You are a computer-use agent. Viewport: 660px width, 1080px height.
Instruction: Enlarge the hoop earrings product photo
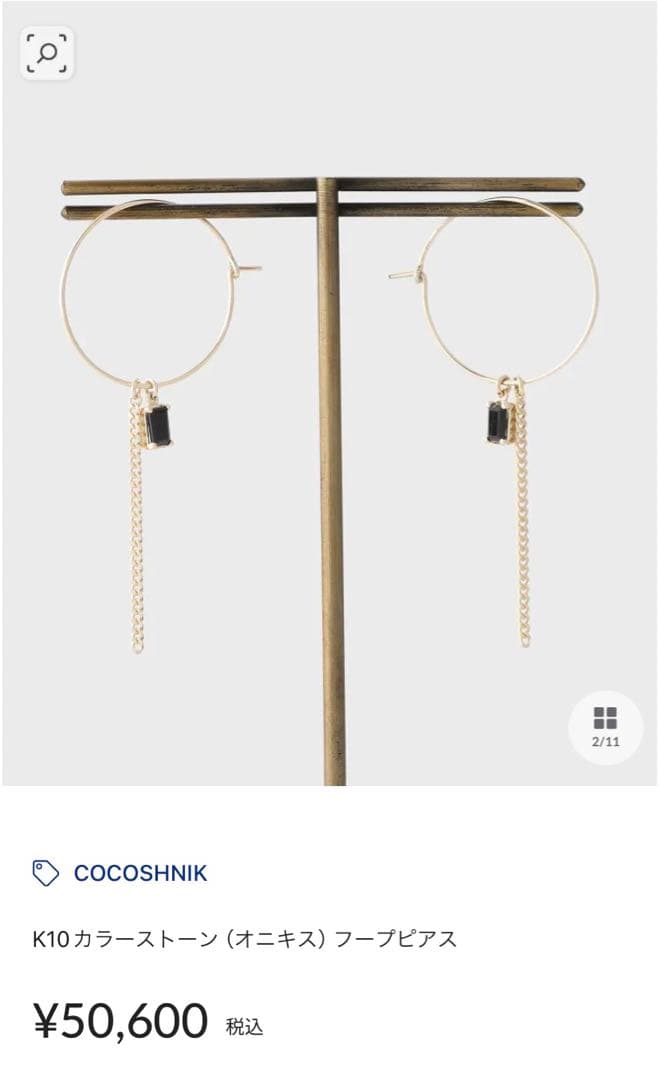[330, 420]
